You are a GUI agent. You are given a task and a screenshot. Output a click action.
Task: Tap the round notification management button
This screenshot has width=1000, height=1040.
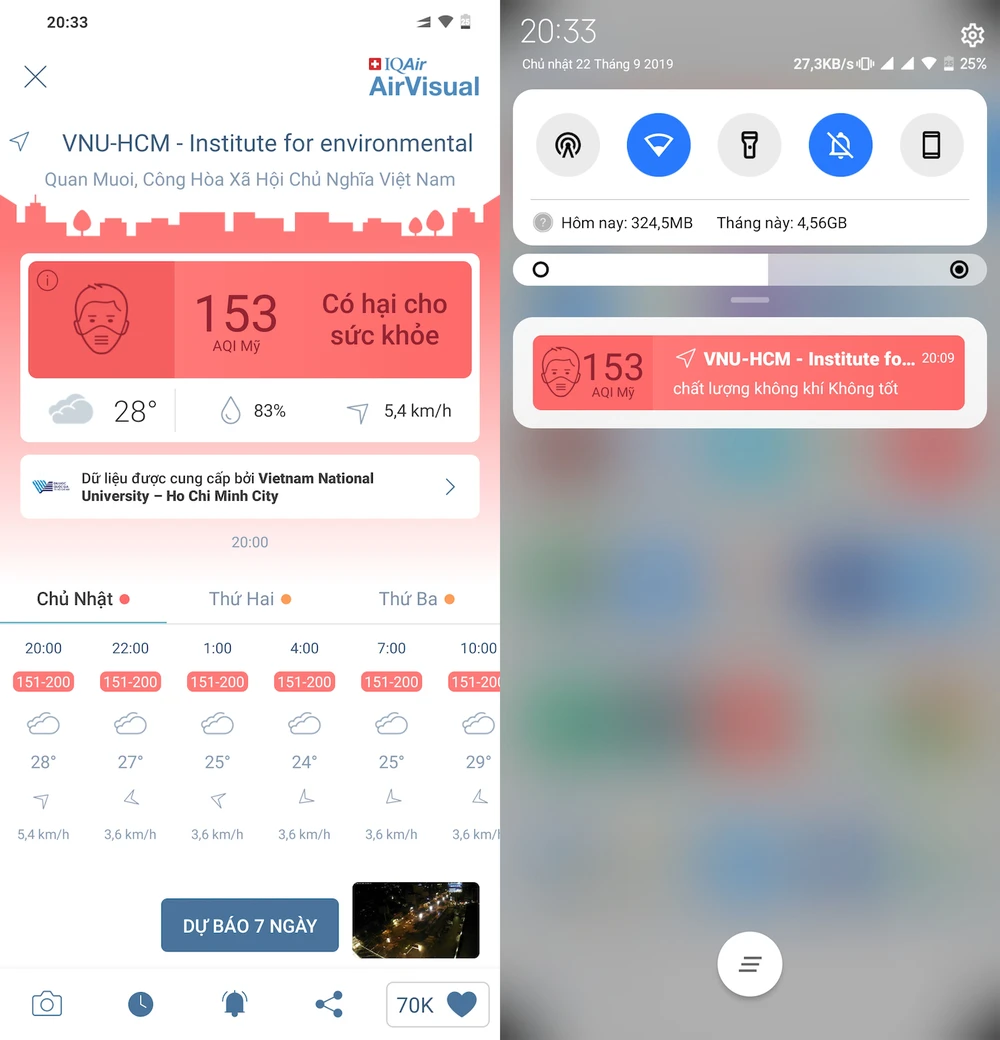pos(750,965)
